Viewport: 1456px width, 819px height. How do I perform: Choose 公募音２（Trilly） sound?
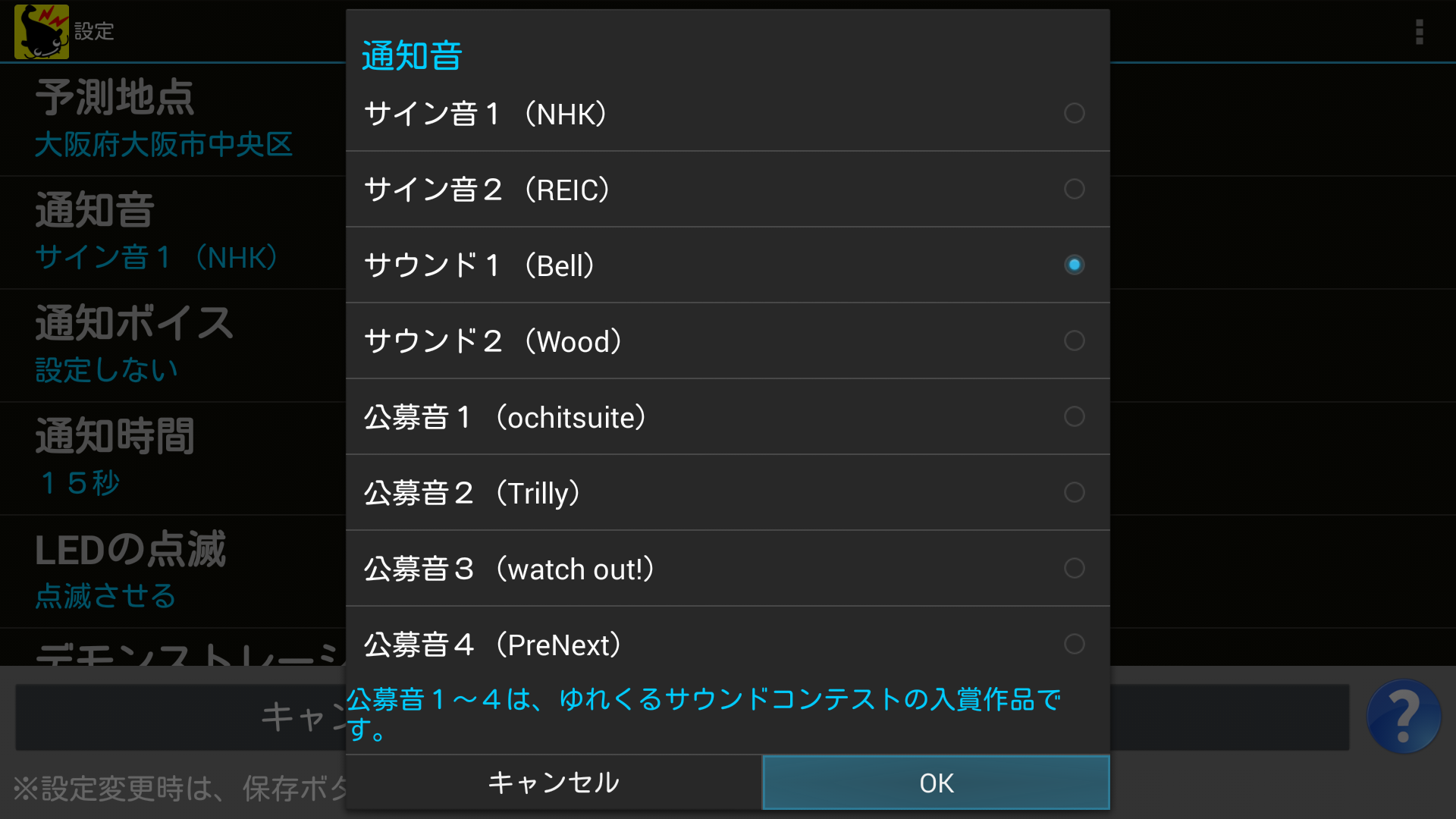(x=726, y=493)
